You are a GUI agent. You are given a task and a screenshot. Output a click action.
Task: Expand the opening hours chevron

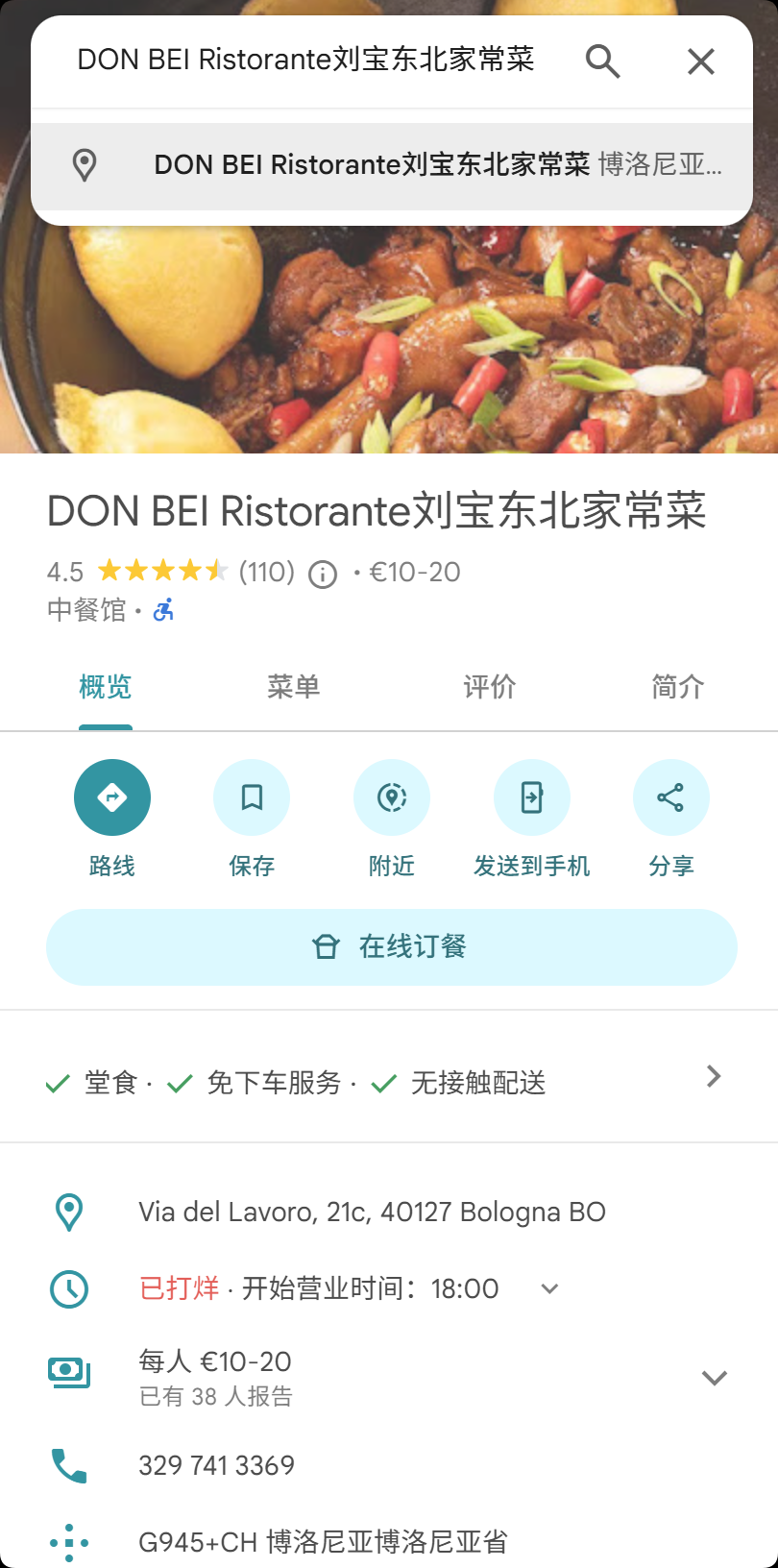pyautogui.click(x=547, y=1287)
